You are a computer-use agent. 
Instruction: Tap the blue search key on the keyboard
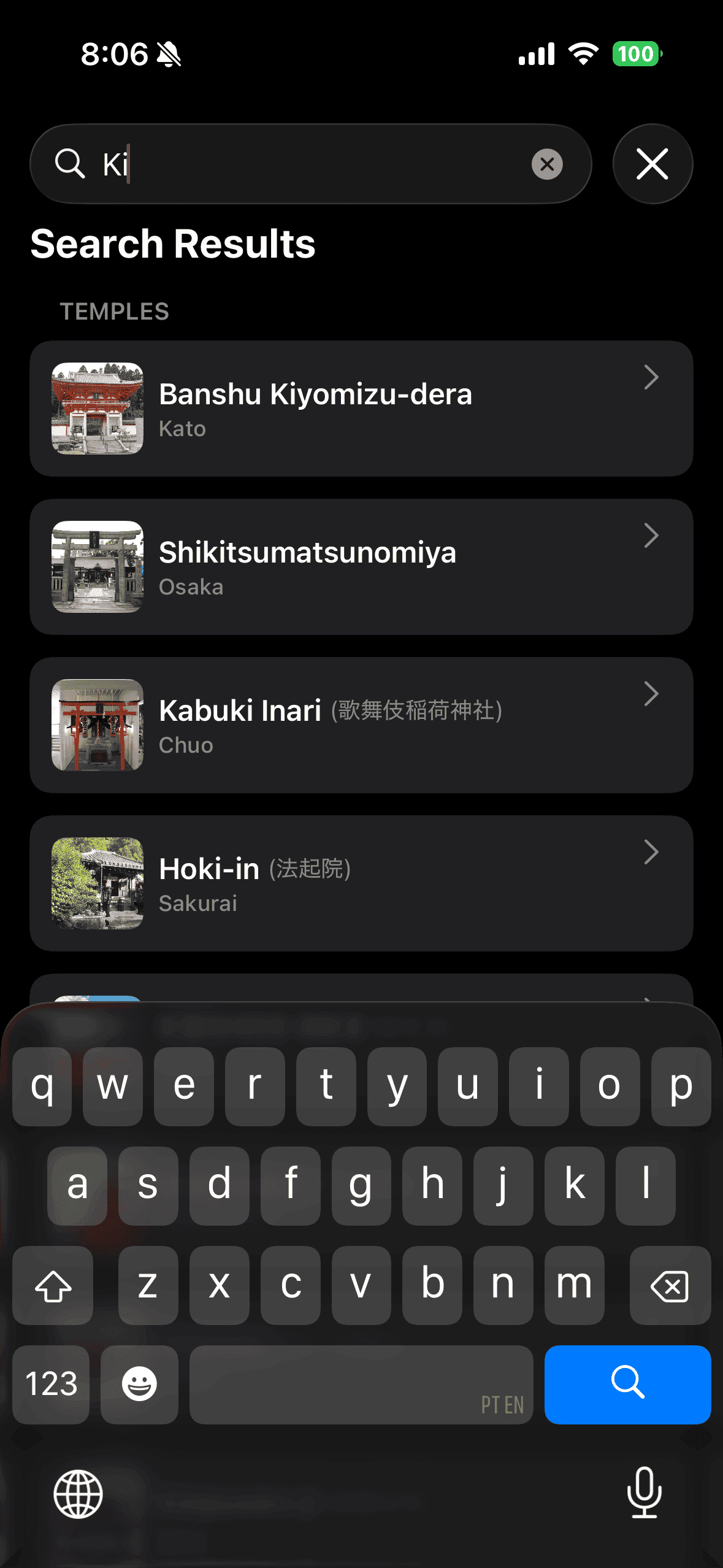click(x=629, y=1385)
